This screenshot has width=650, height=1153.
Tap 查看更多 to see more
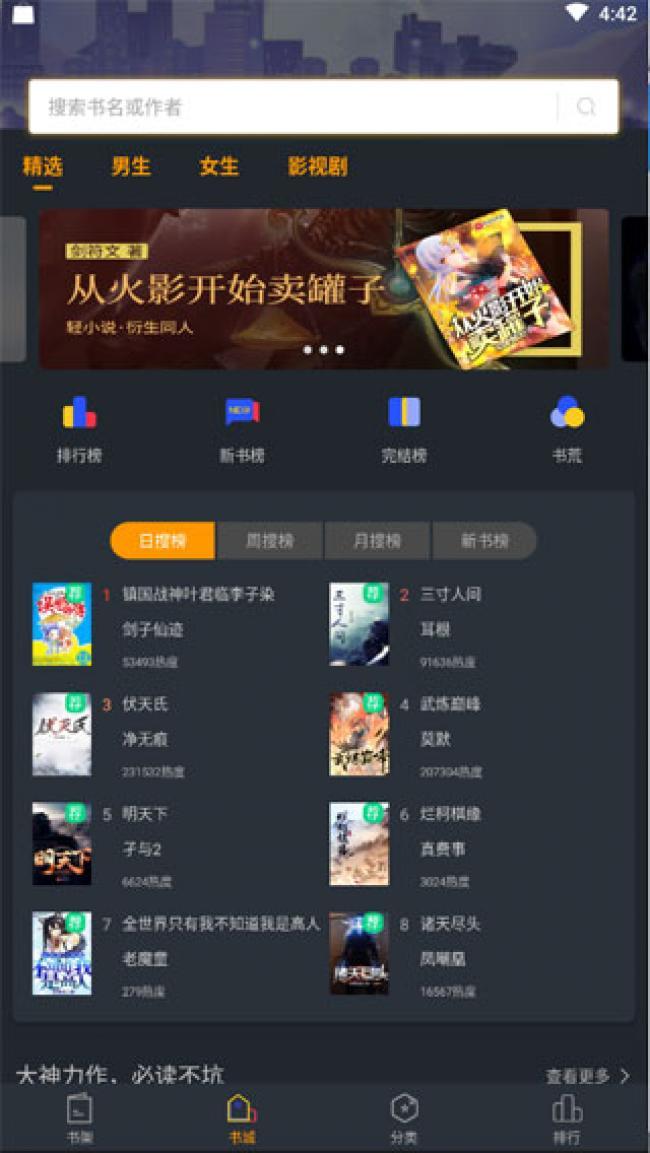click(x=587, y=1076)
